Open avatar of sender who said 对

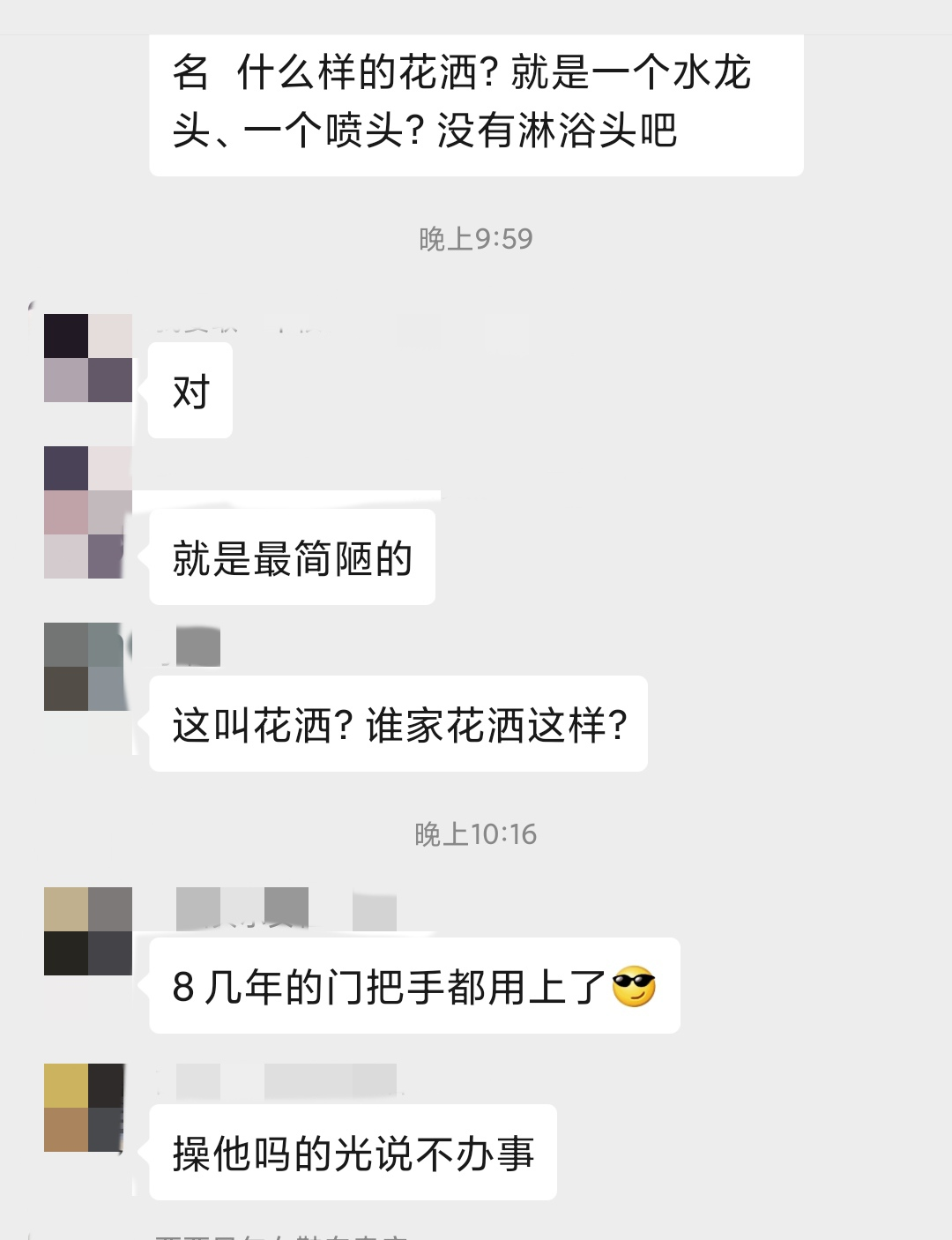88,358
